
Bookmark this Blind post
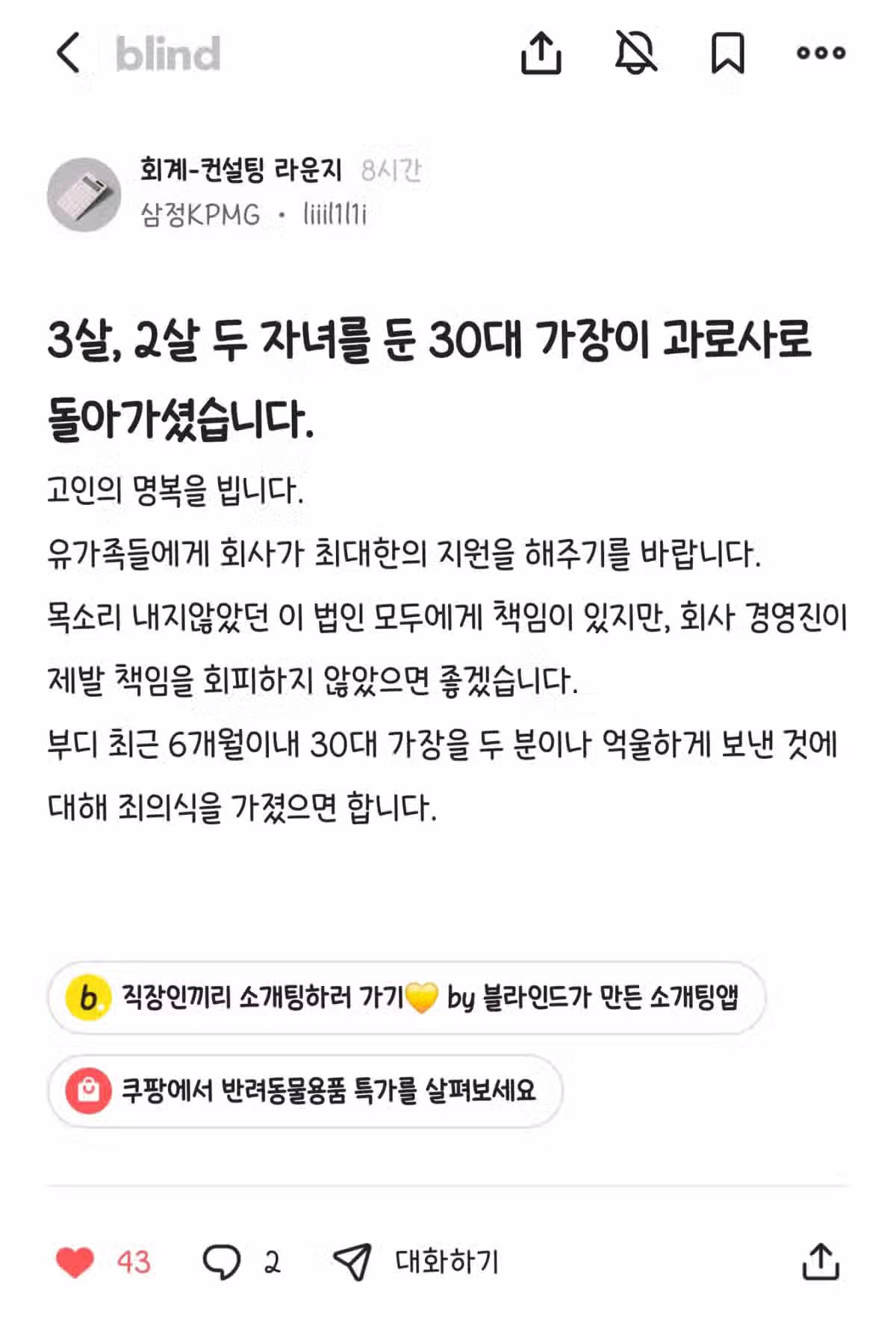(727, 53)
